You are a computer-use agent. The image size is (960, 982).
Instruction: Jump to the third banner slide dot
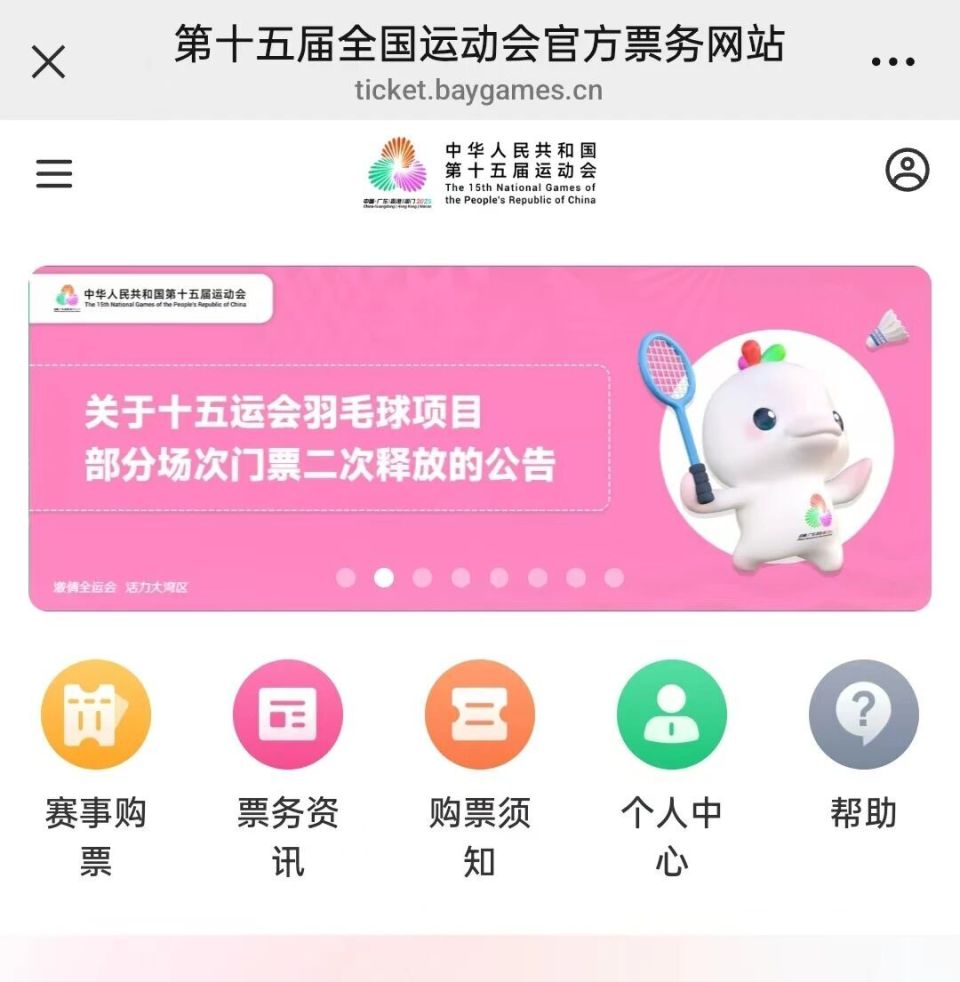click(x=423, y=578)
